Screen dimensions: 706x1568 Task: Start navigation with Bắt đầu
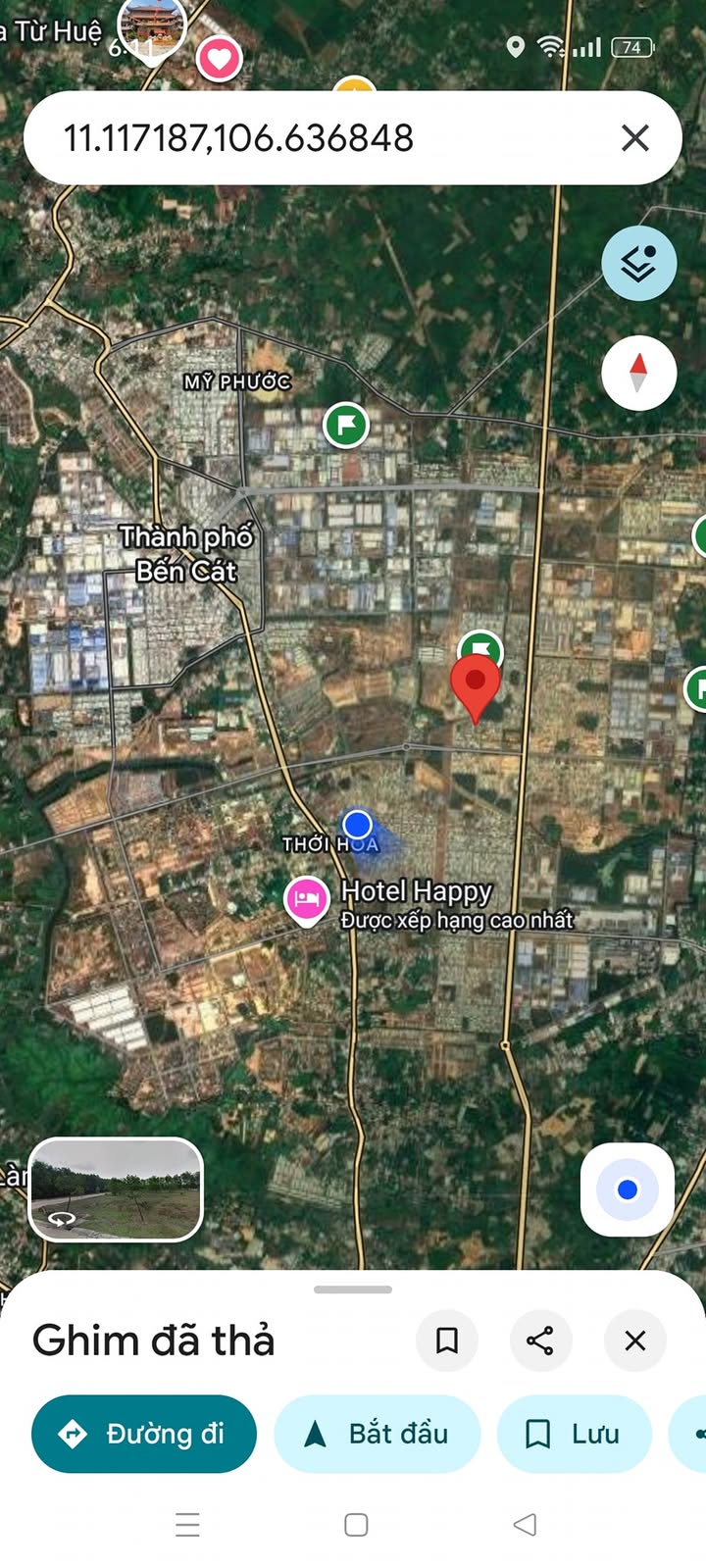[378, 1434]
